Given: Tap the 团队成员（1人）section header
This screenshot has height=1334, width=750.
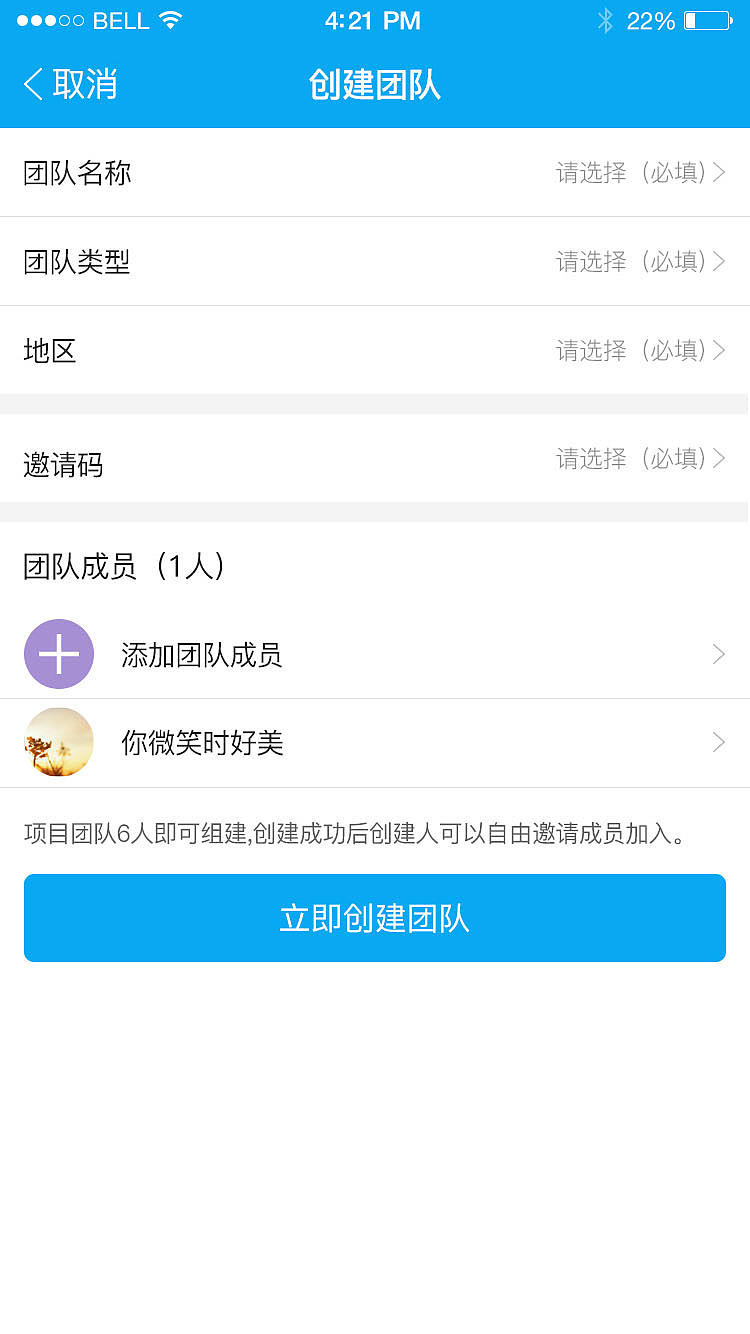Looking at the screenshot, I should click(x=122, y=567).
